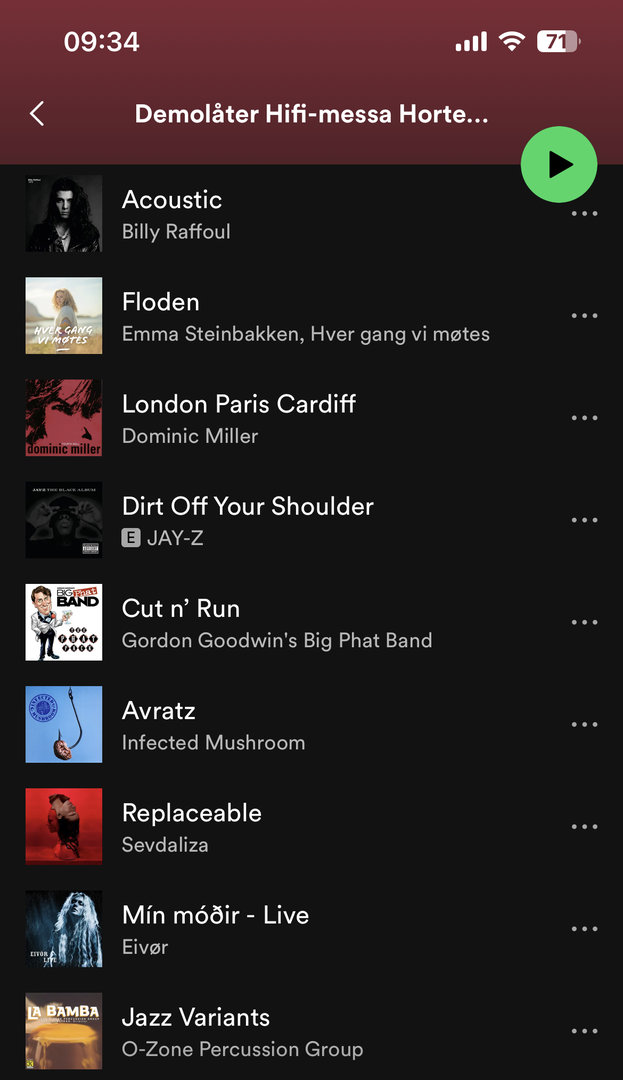The height and width of the screenshot is (1080, 623).
Task: Go back from the playlist
Action: [37, 114]
